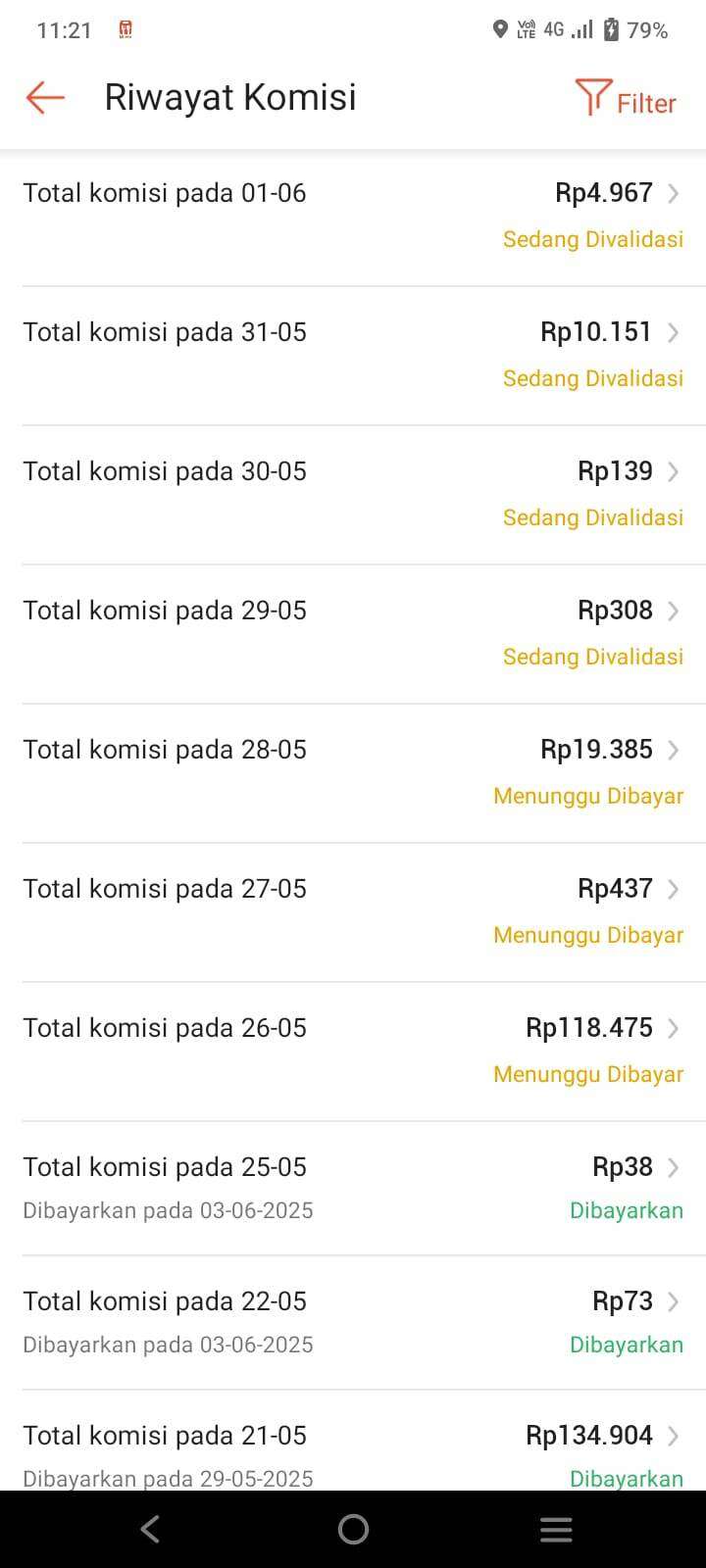Open total komisi pada 21-05
Screen dimensions: 706x1568
point(353,1441)
